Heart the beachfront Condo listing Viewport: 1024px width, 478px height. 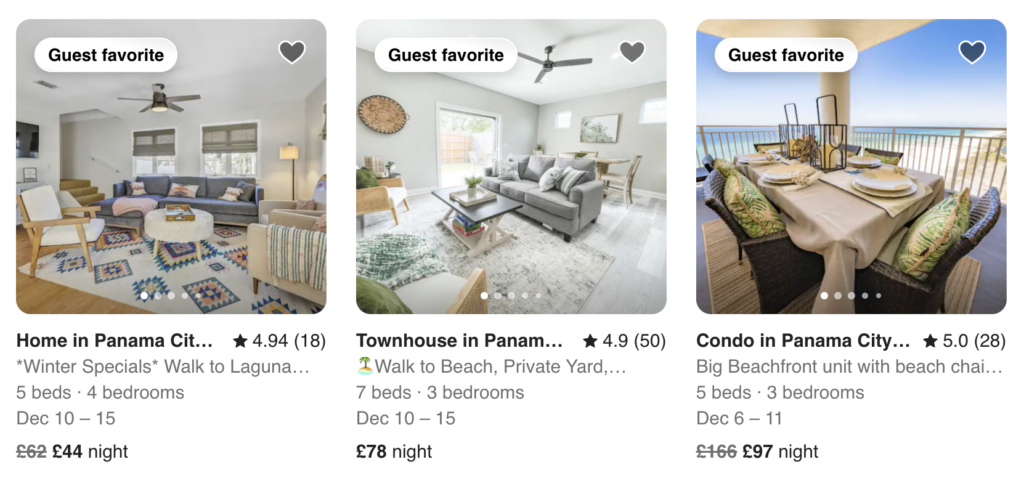click(972, 52)
